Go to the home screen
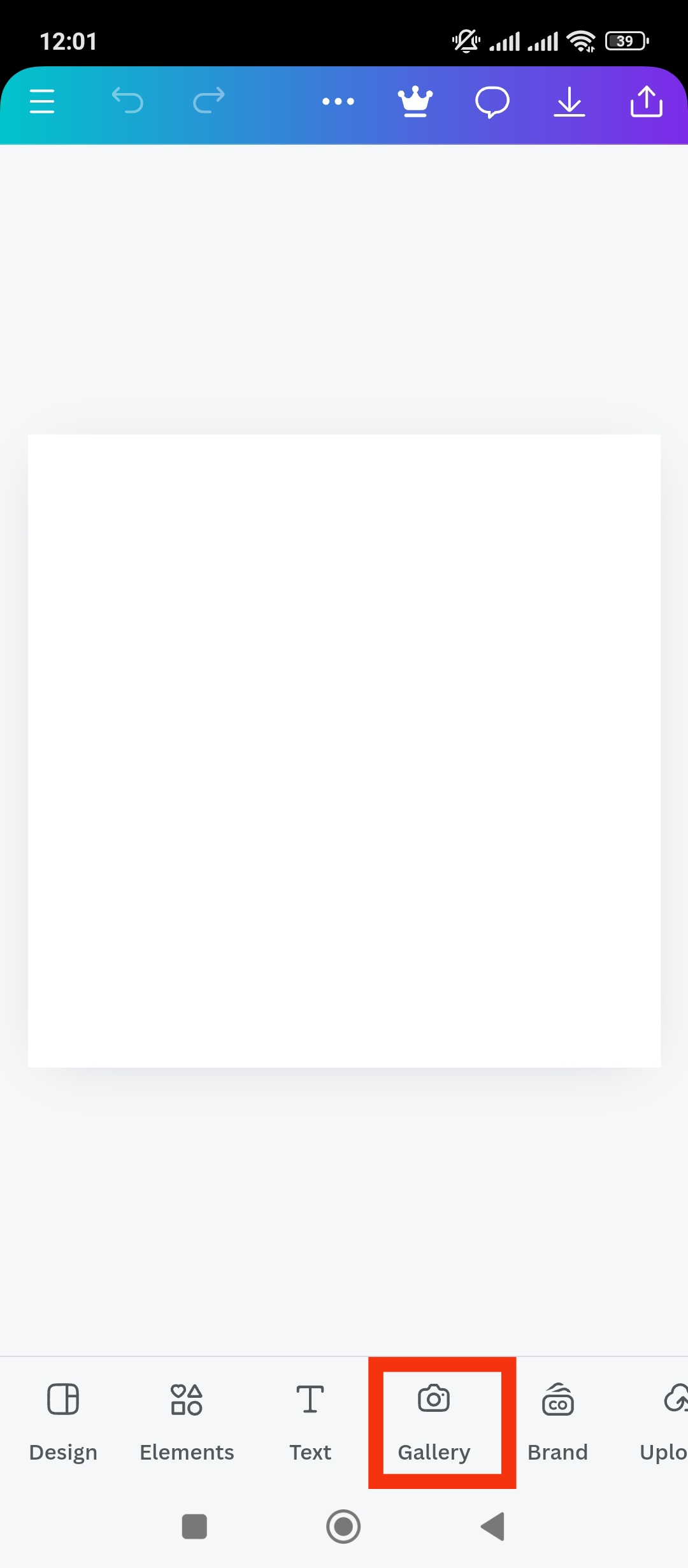Image resolution: width=688 pixels, height=1568 pixels. coord(343,1527)
